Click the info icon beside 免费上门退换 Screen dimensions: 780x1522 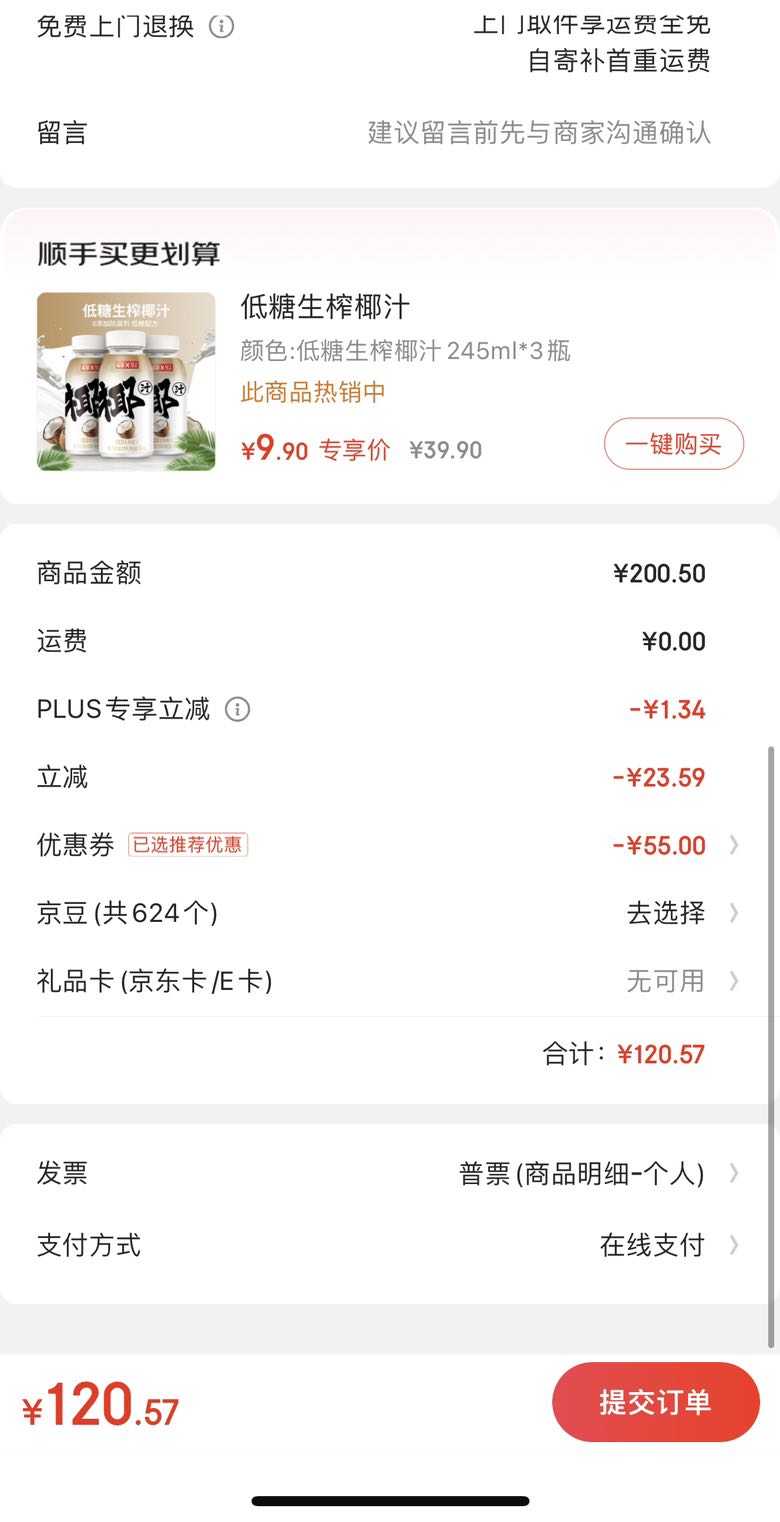click(x=219, y=28)
